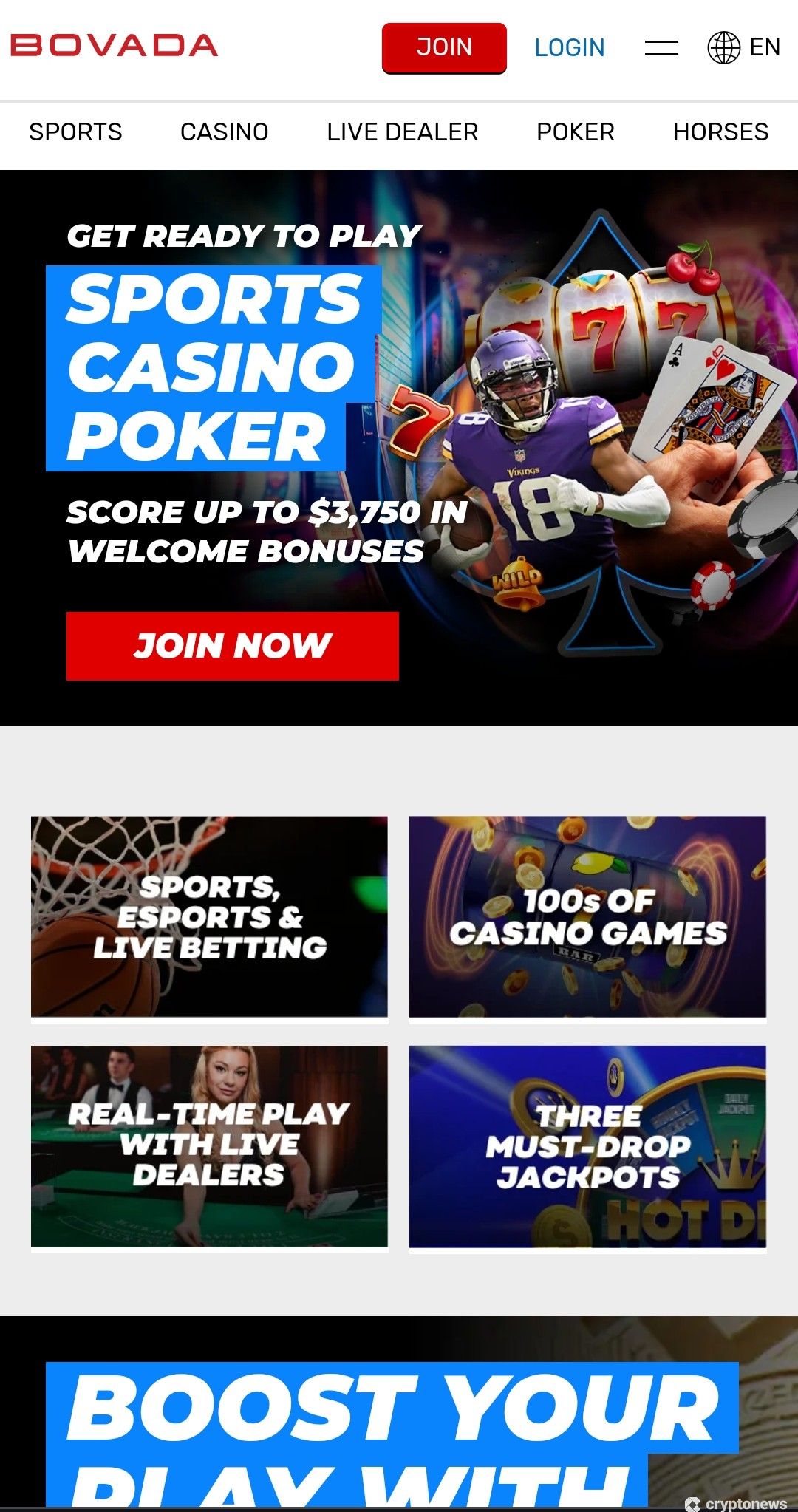Tap the red JOIN button
Screen dimensions: 798x1512
click(x=444, y=48)
